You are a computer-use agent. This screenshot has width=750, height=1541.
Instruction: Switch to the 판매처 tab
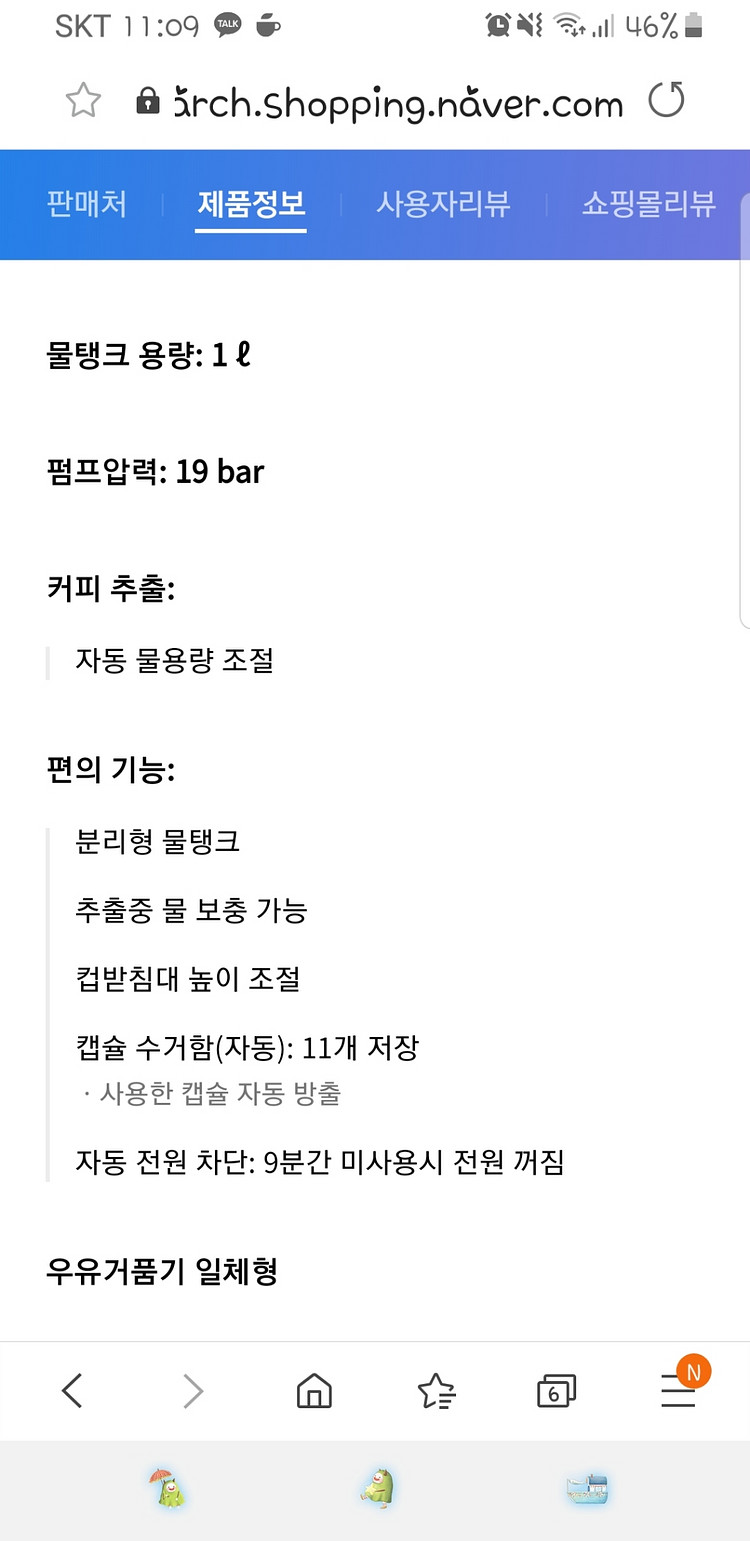(87, 204)
